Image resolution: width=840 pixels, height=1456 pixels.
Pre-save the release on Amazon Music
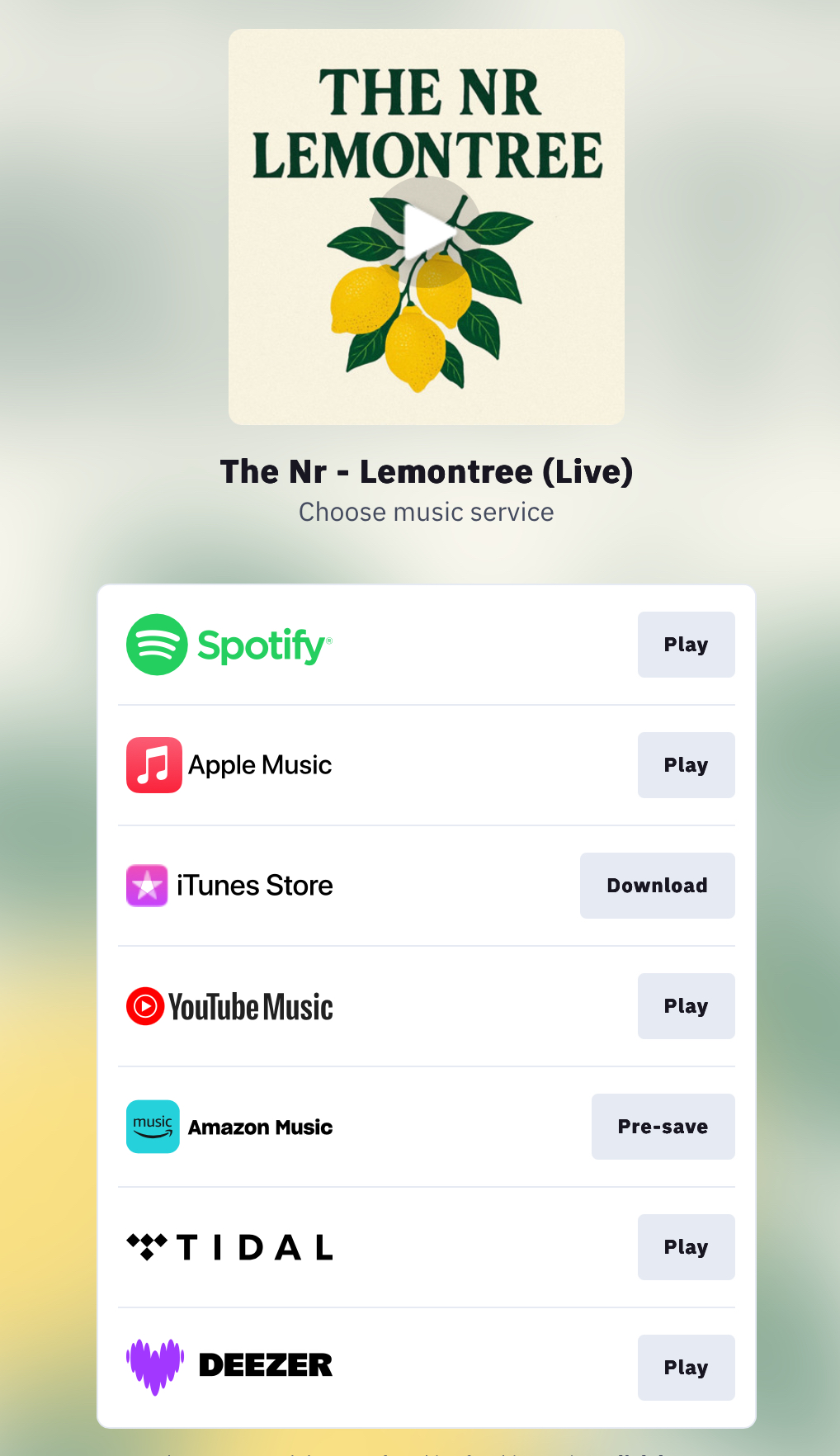click(x=662, y=1127)
